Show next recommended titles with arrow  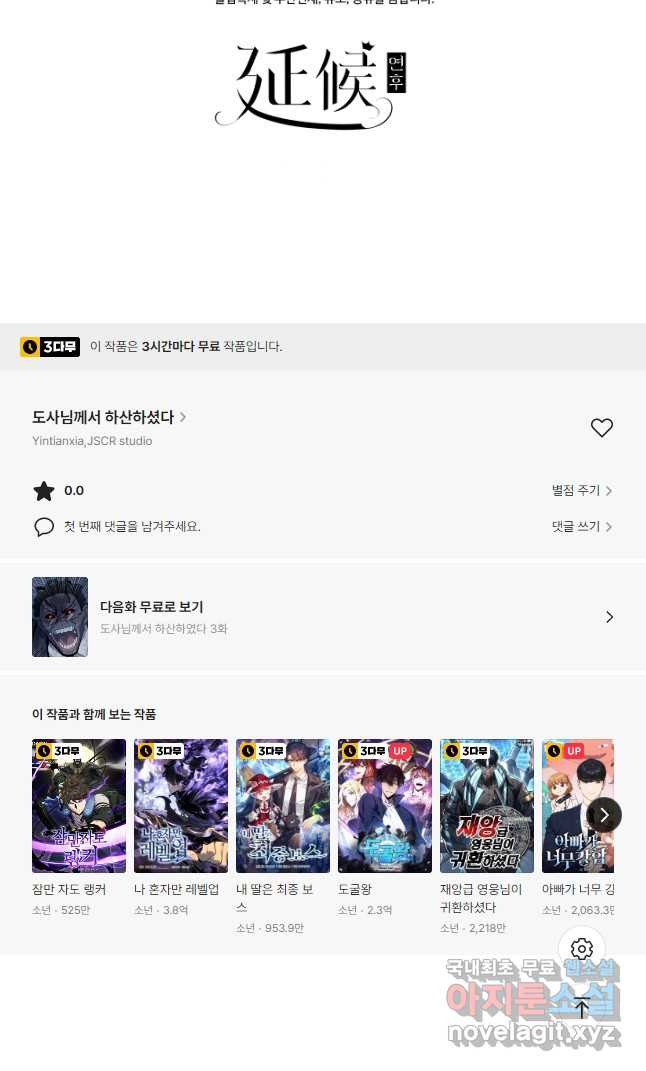click(x=604, y=814)
